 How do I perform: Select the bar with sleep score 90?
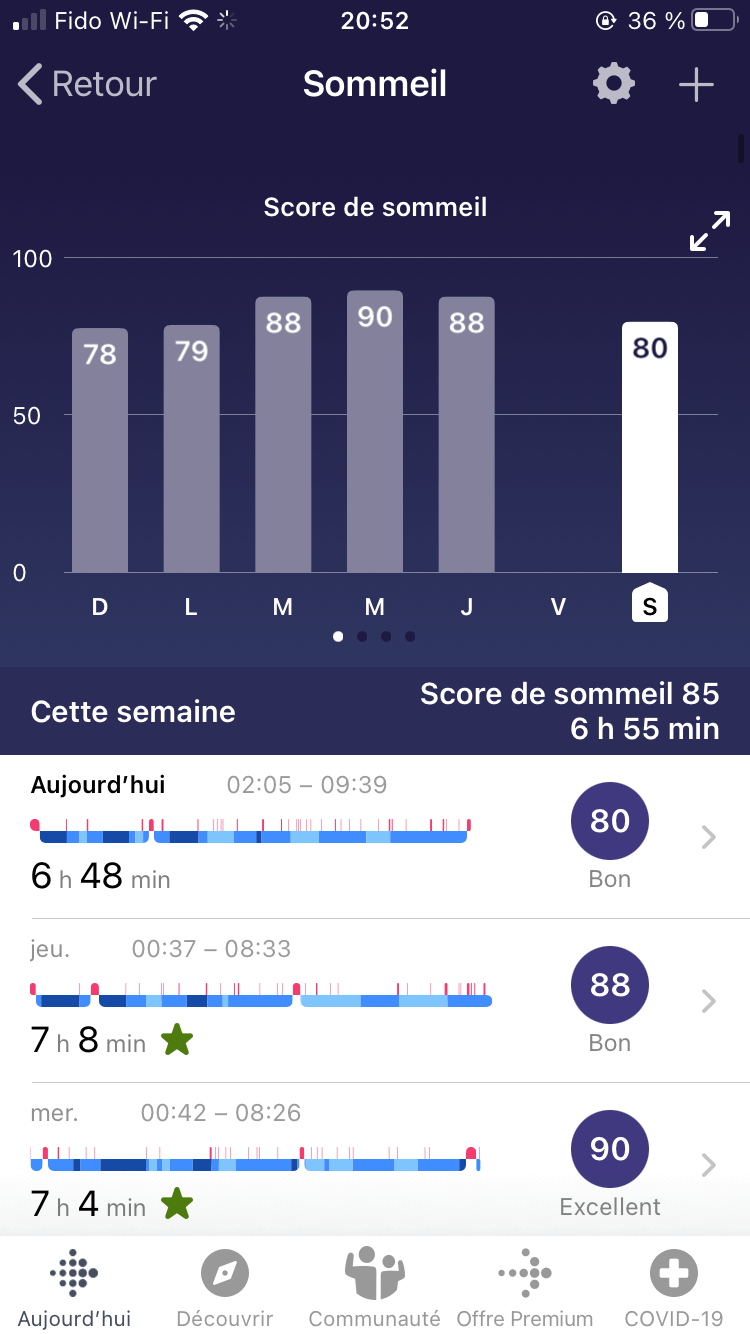[375, 432]
